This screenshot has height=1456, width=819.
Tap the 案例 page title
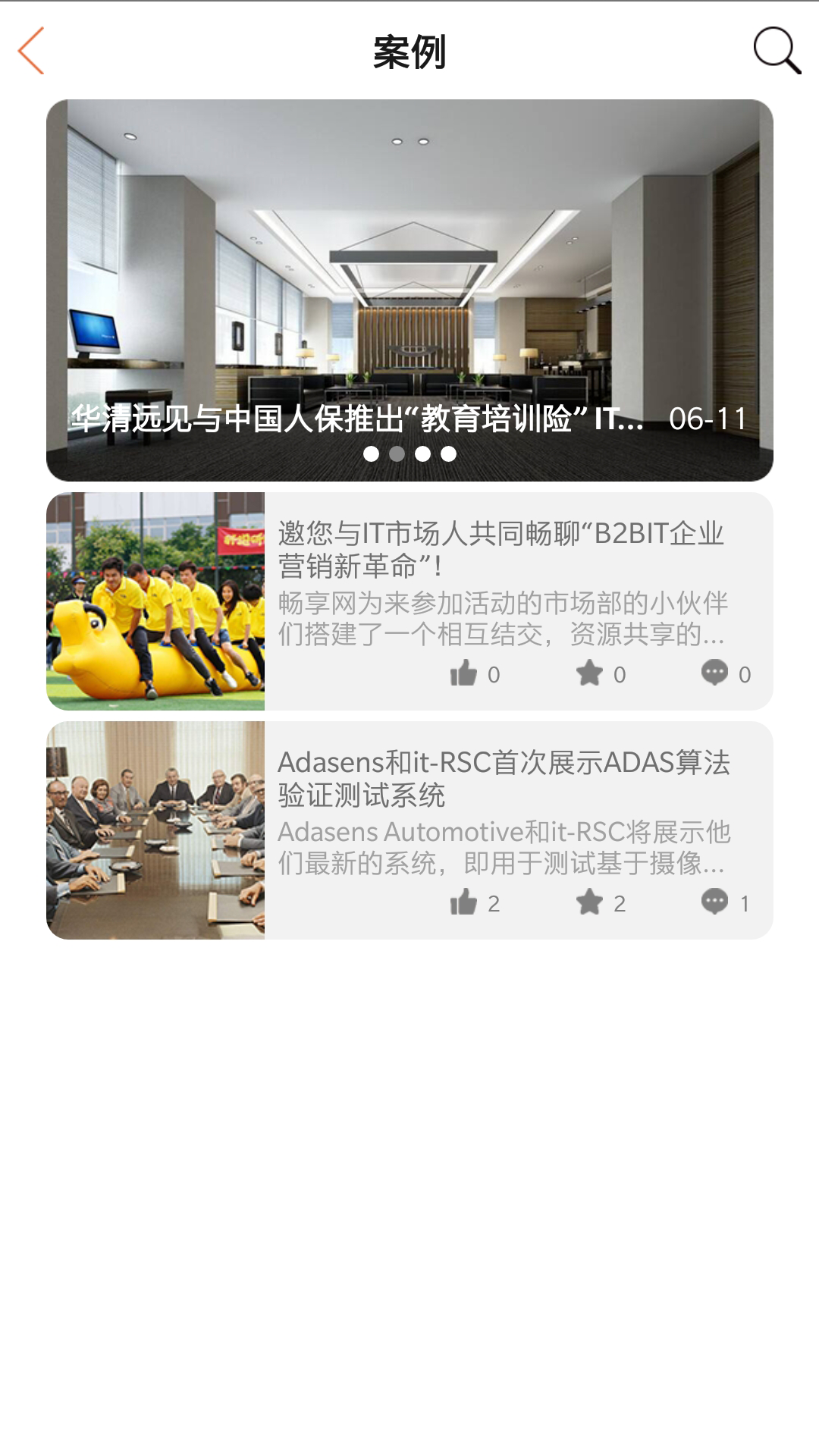point(409,53)
